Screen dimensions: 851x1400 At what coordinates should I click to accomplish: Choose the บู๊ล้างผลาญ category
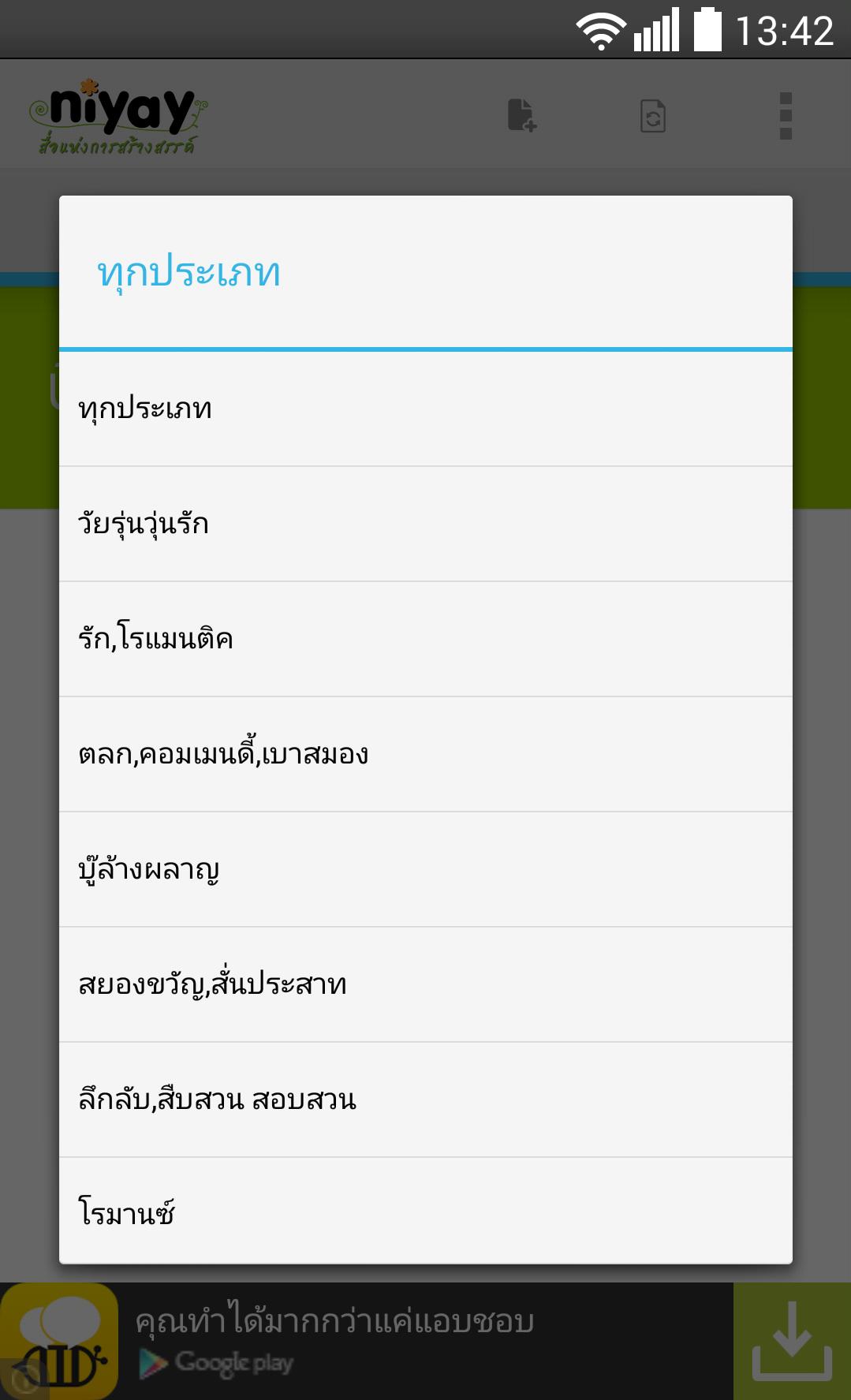(425, 869)
